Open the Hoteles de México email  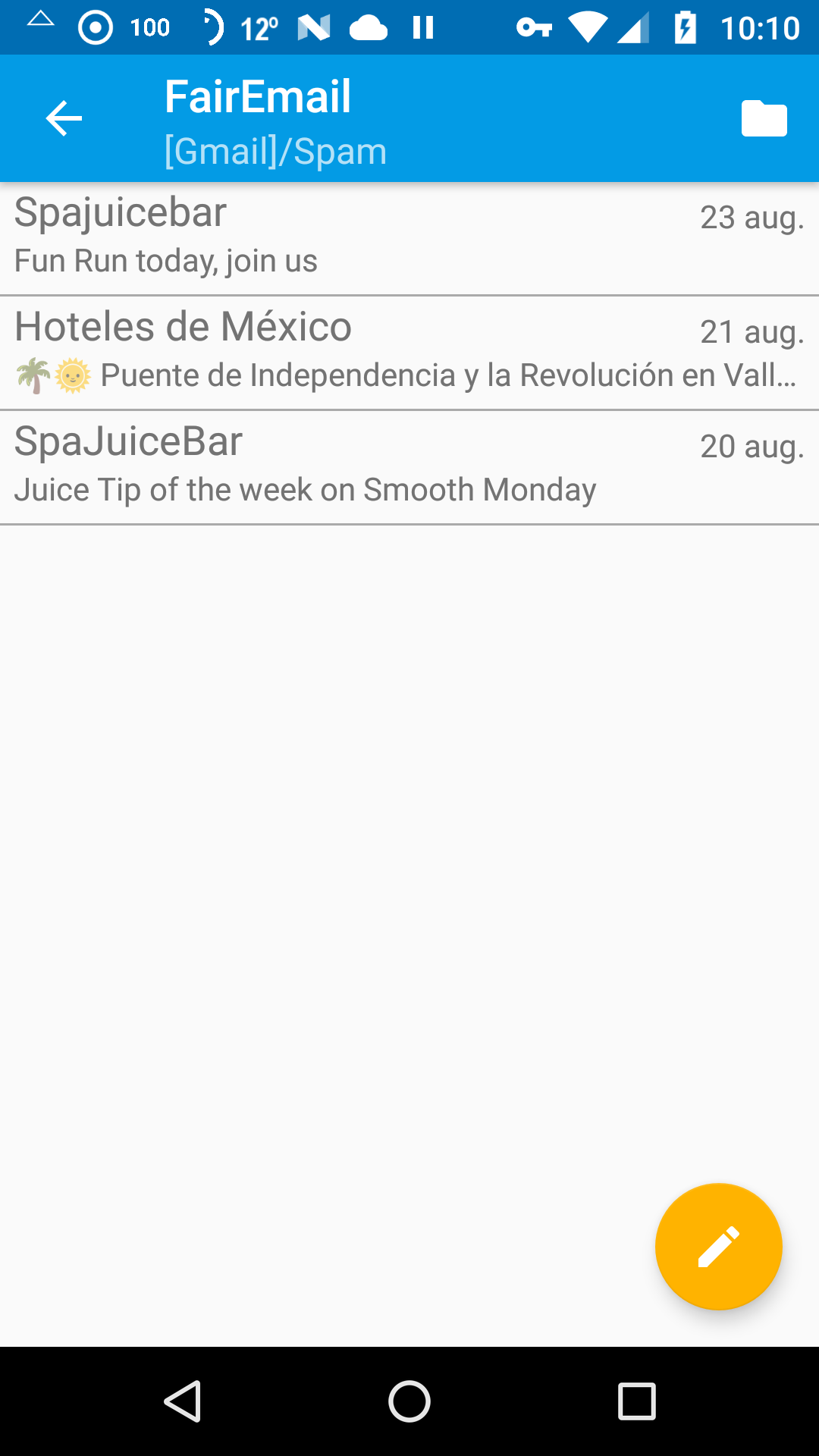409,353
